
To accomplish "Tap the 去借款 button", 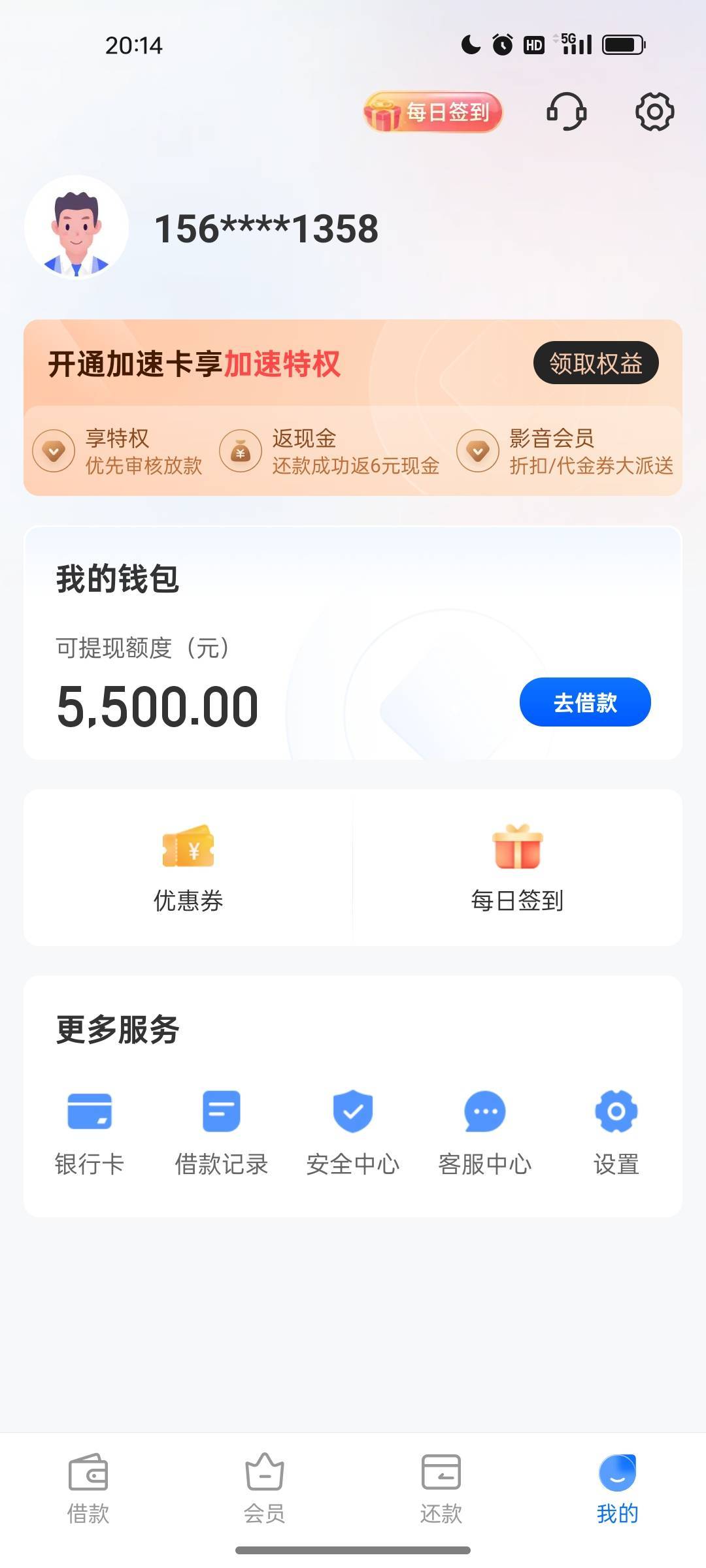I will click(585, 702).
